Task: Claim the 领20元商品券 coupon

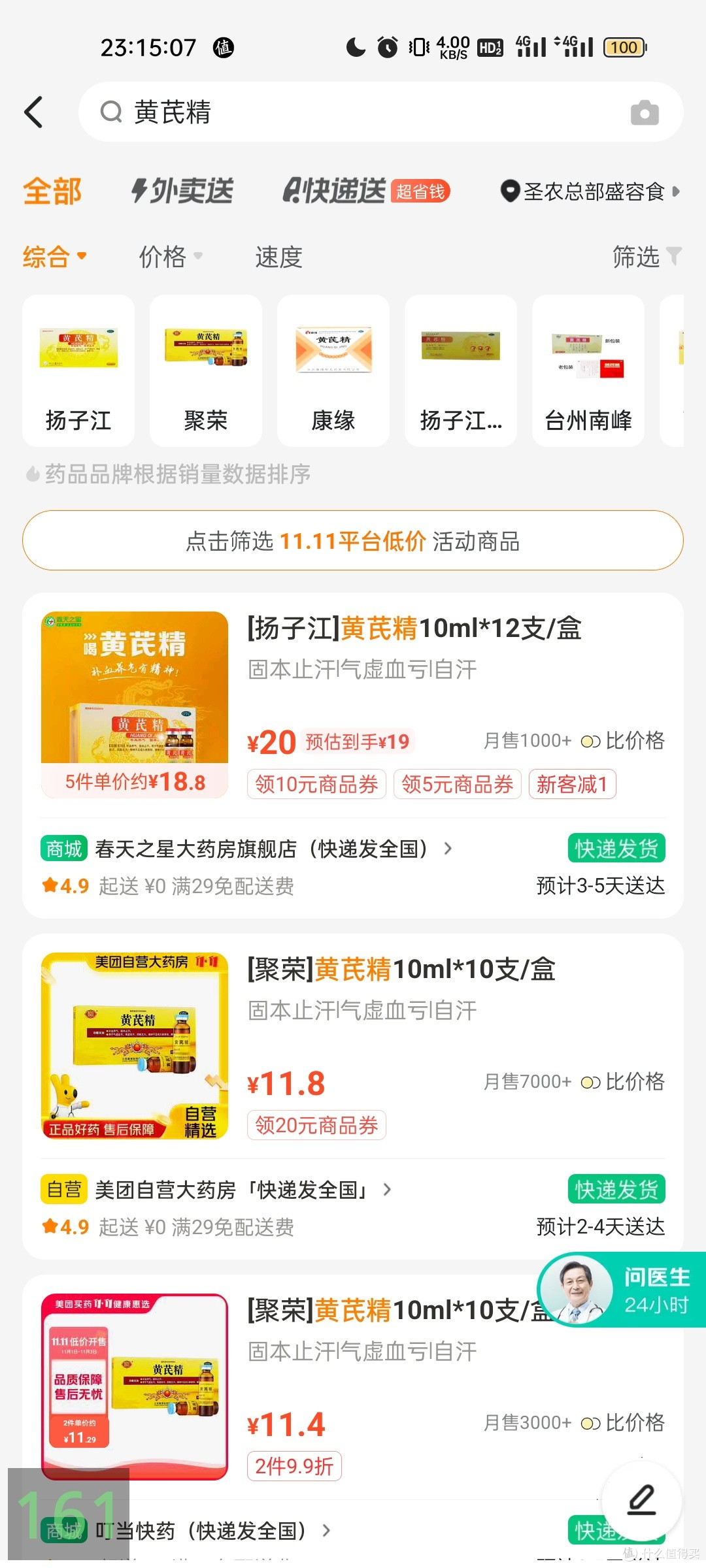Action: (316, 1125)
